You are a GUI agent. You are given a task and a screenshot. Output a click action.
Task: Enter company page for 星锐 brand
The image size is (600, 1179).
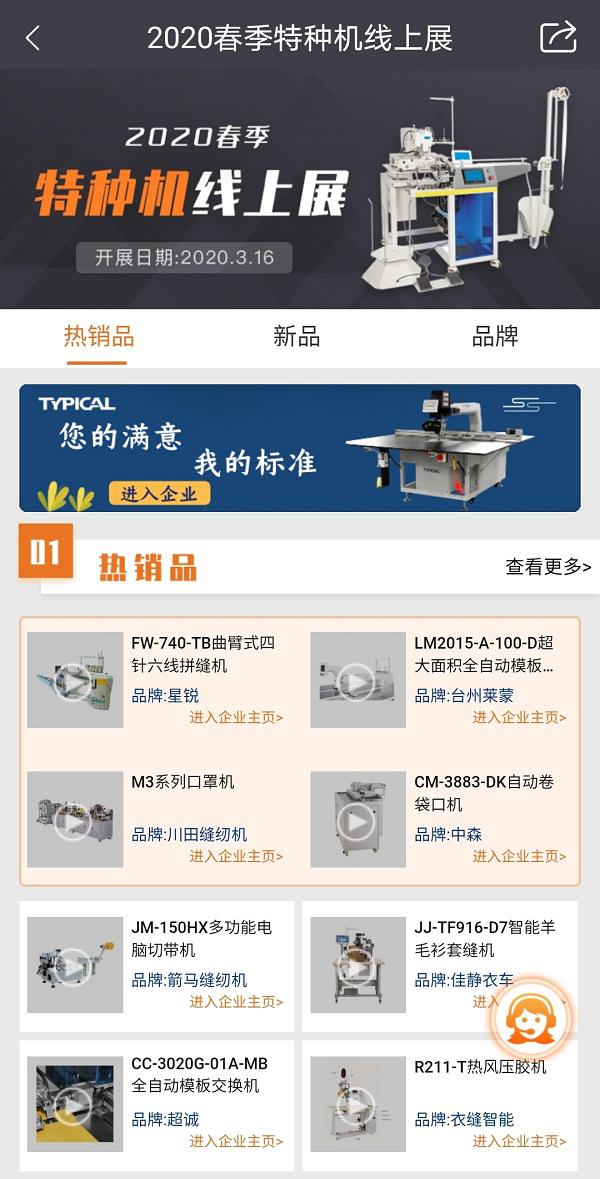coord(236,717)
